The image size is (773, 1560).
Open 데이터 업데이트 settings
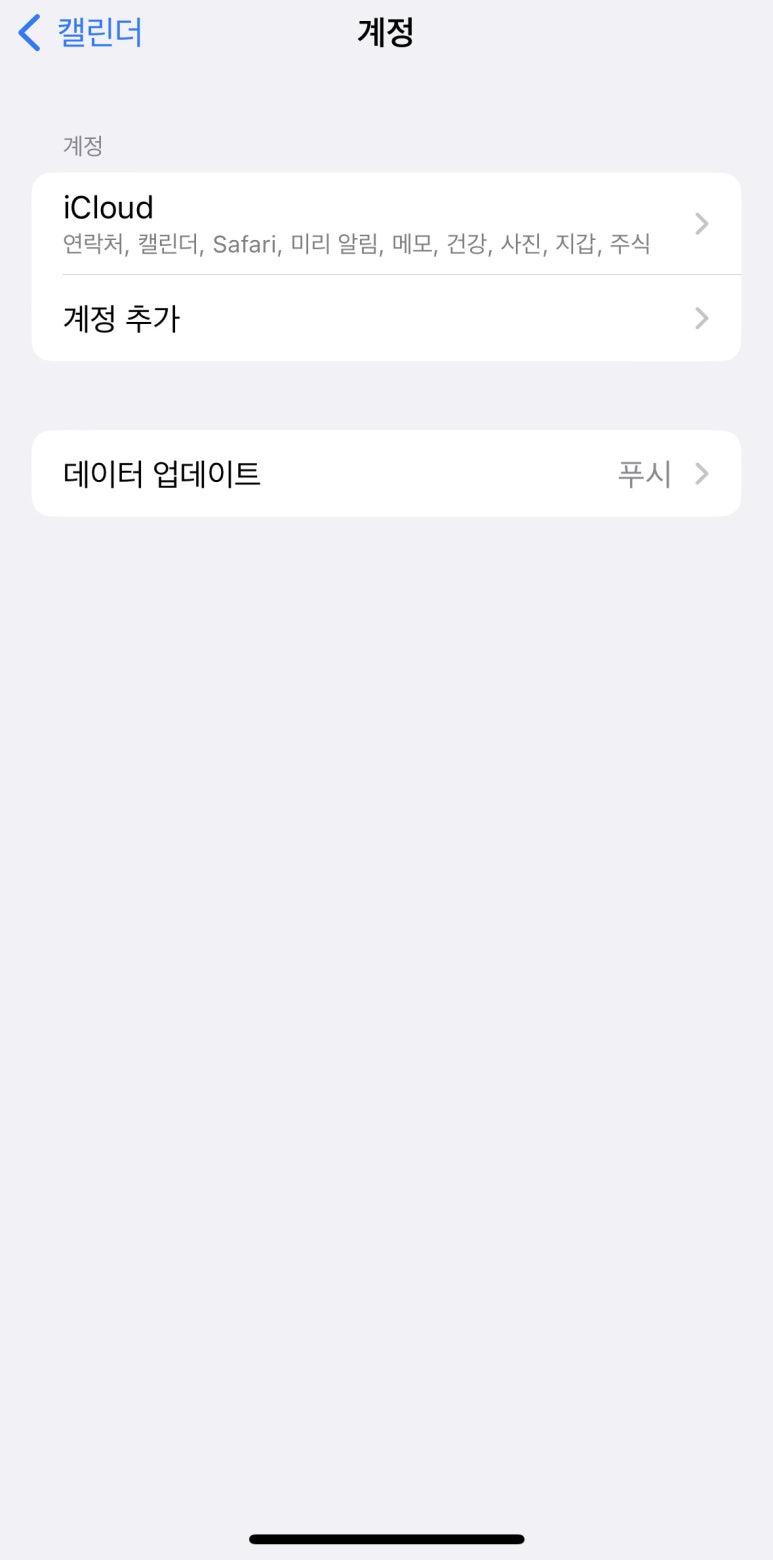point(386,473)
